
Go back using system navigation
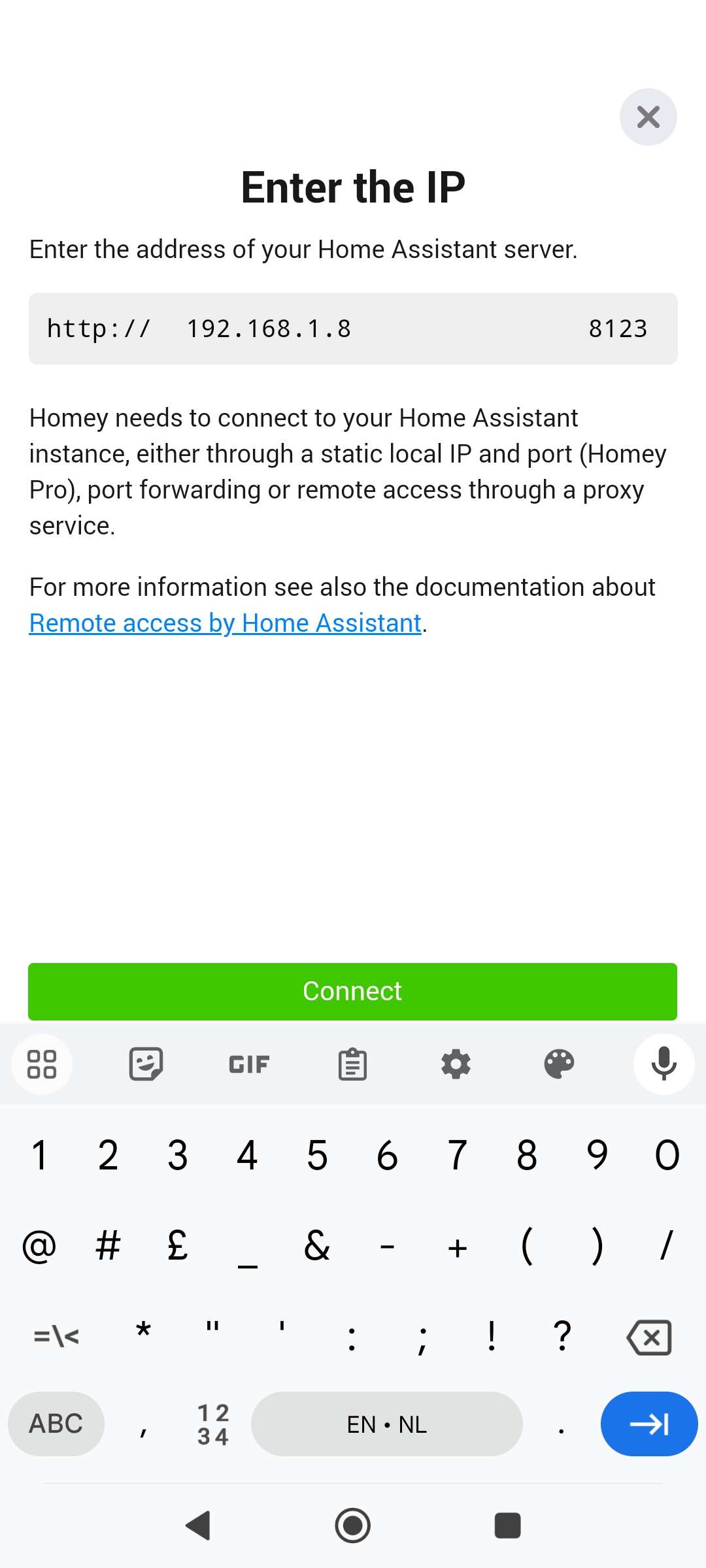pos(198,1526)
